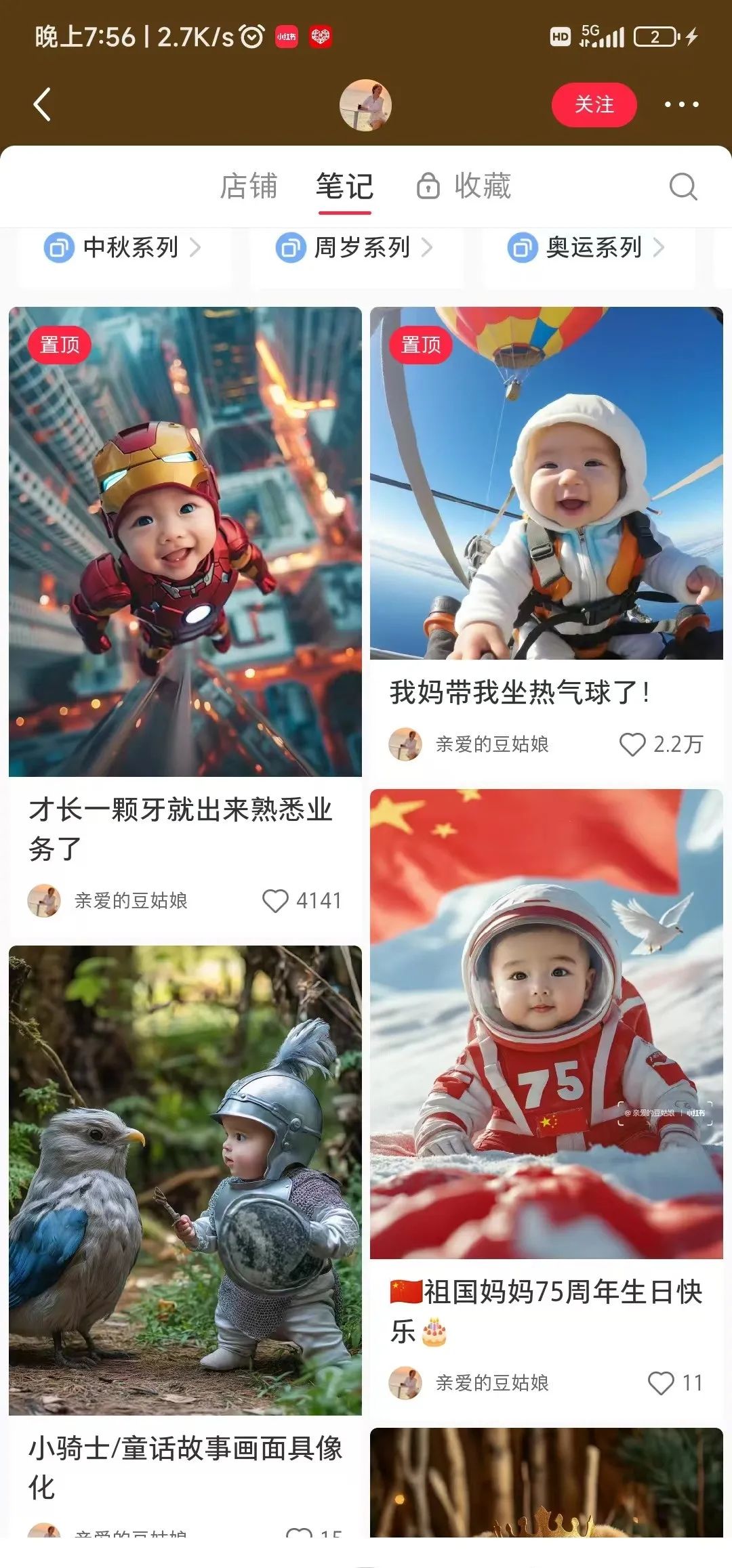Select the 笔记 tab
Image resolution: width=732 pixels, height=1568 pixels.
[344, 186]
